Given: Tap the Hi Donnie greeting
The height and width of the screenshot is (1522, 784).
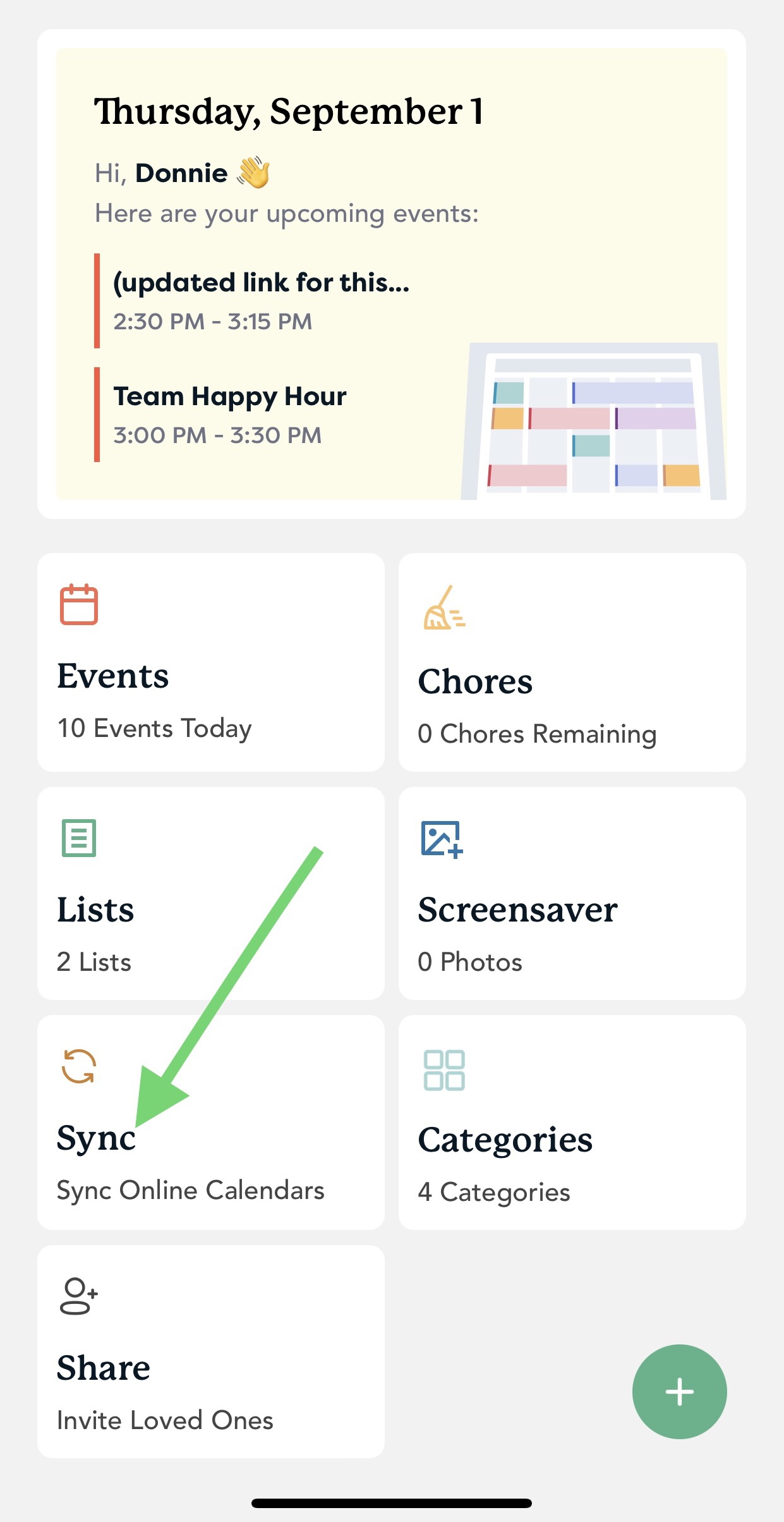Looking at the screenshot, I should [x=183, y=173].
